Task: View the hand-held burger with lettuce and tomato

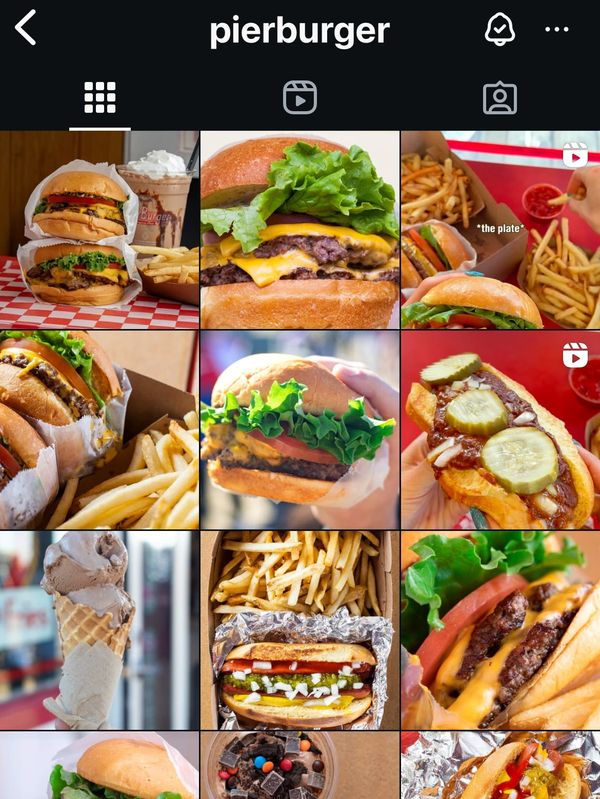Action: pos(300,430)
